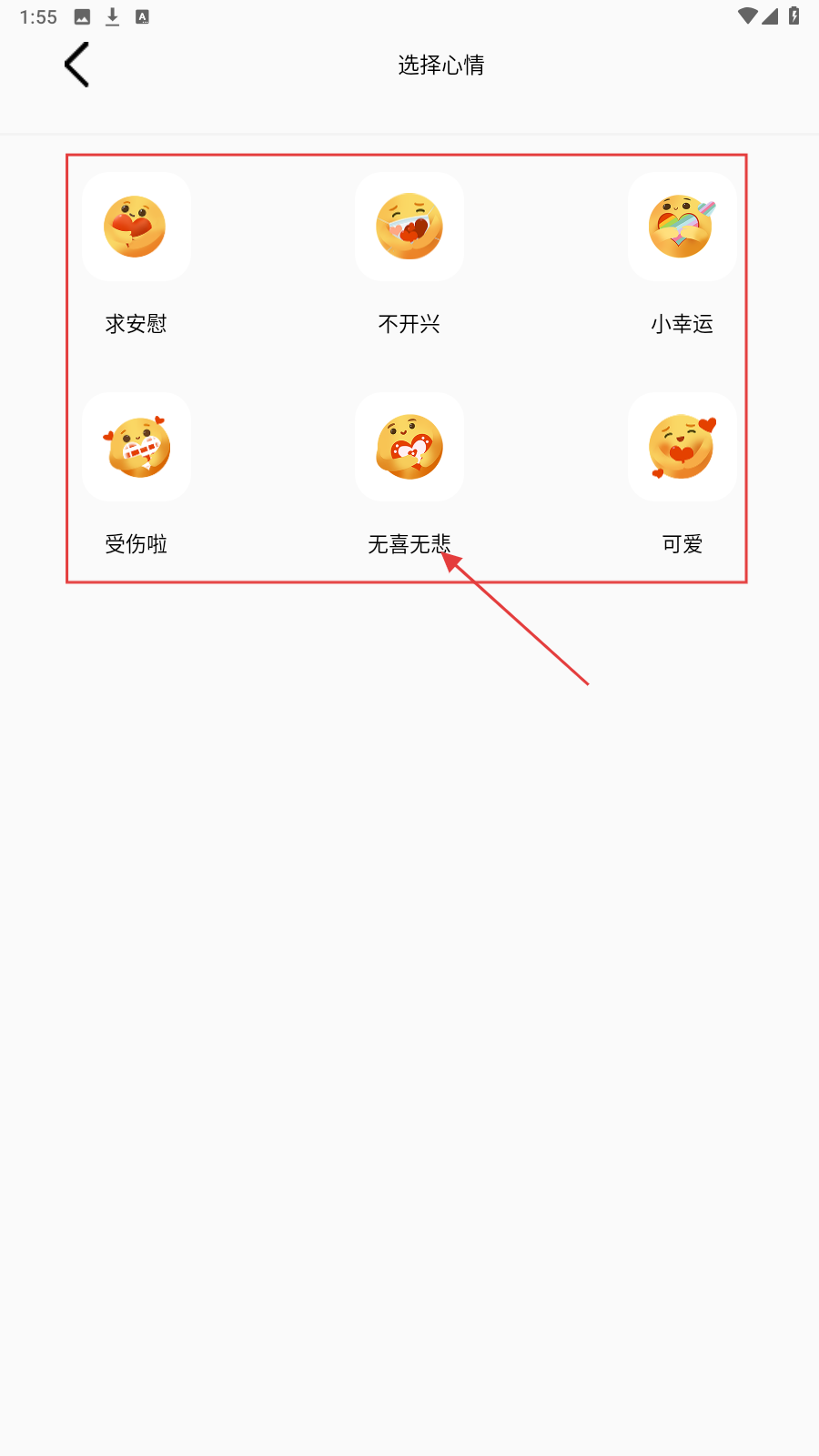This screenshot has height=1456, width=819.
Task: Go back from the 选择心情 screen
Action: pos(77,65)
